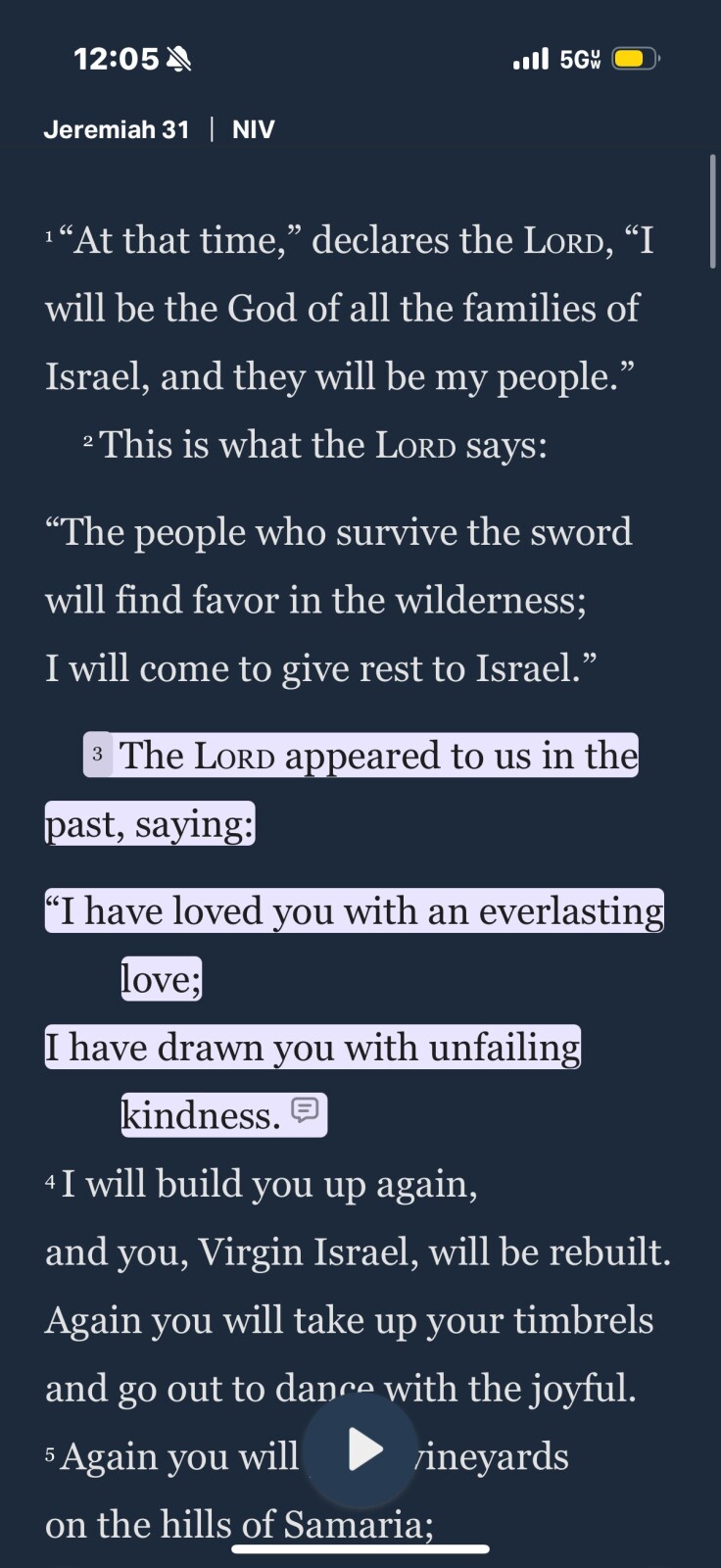Select the highlighted verse number 3
Image resolution: width=721 pixels, height=1568 pixels.
point(97,755)
